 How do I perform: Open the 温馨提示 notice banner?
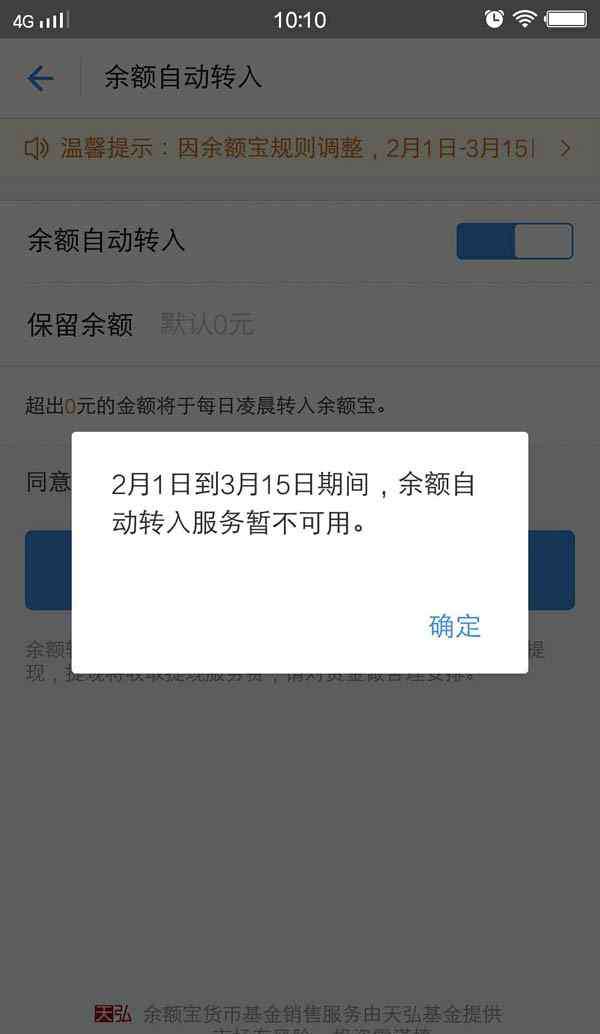pyautogui.click(x=300, y=148)
